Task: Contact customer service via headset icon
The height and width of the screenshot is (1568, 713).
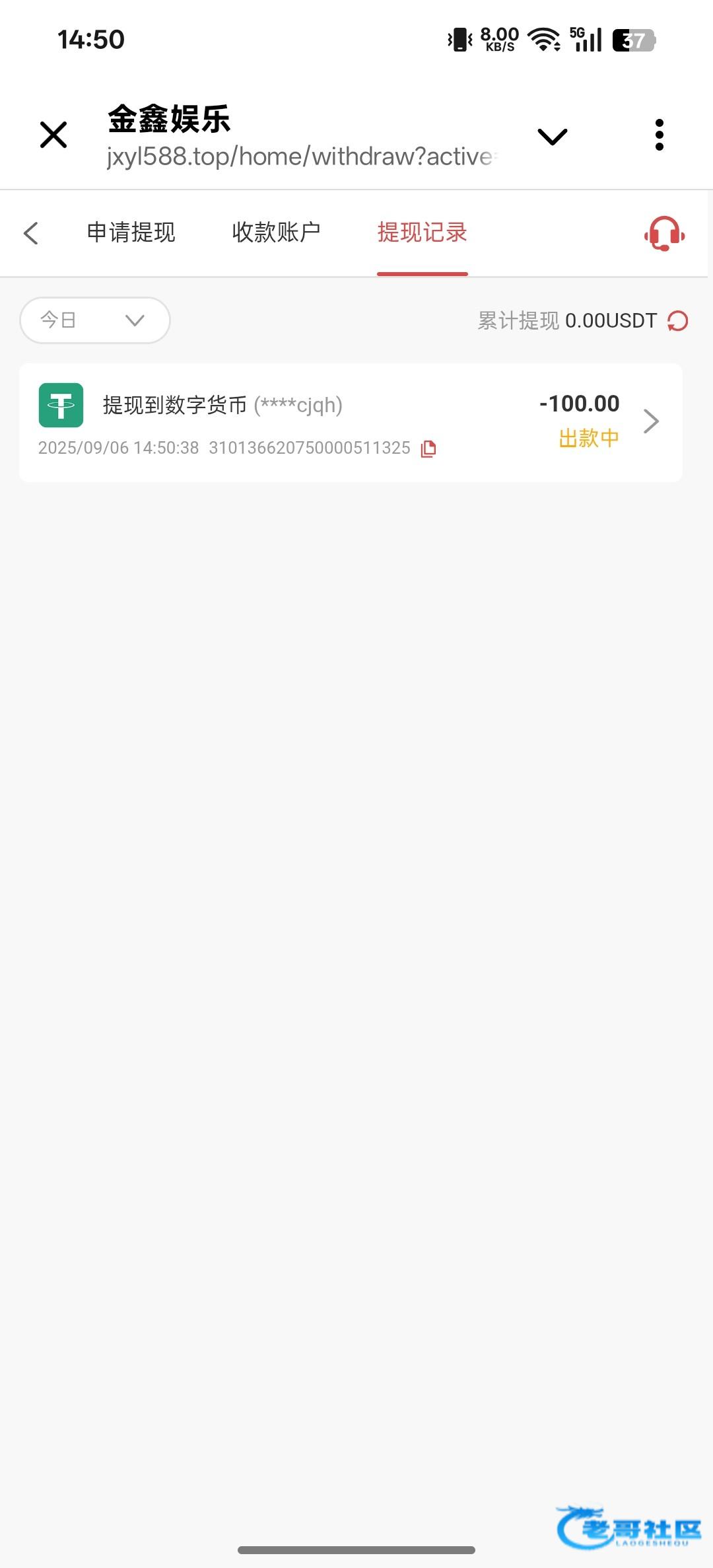Action: (x=664, y=233)
